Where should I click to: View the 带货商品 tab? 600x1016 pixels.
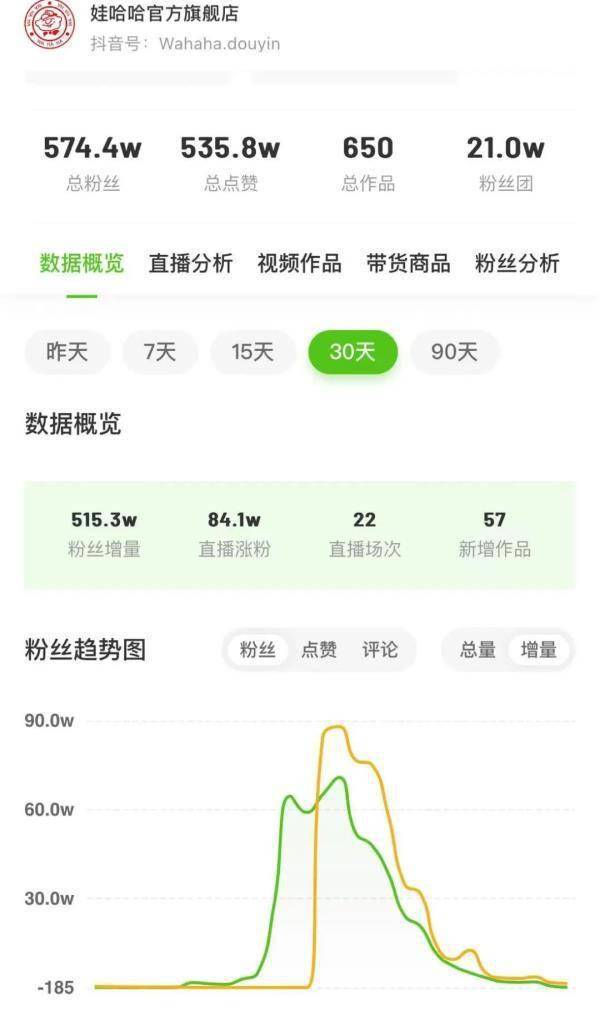click(408, 263)
